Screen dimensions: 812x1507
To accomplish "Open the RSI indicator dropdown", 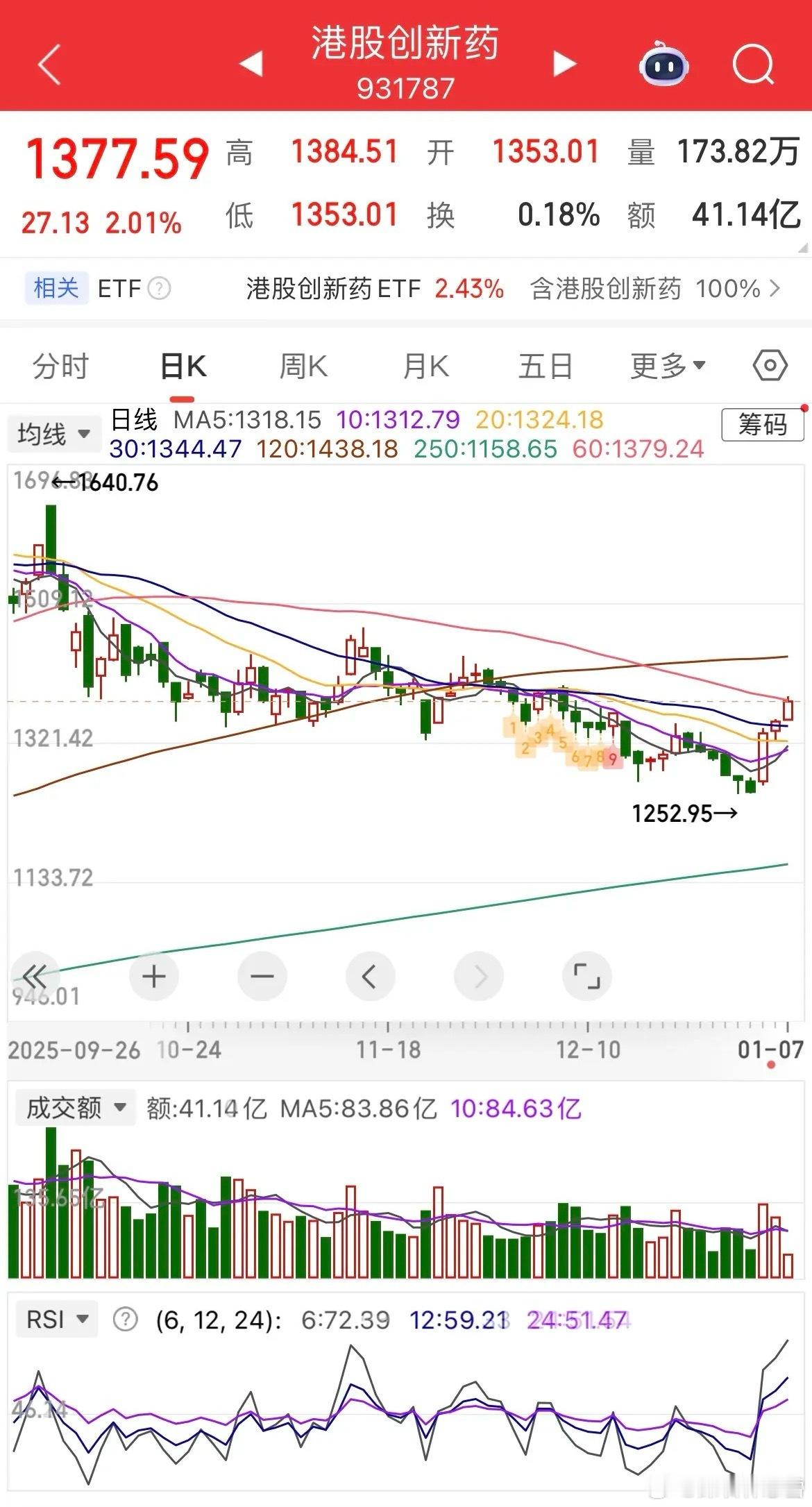I will point(57,1319).
